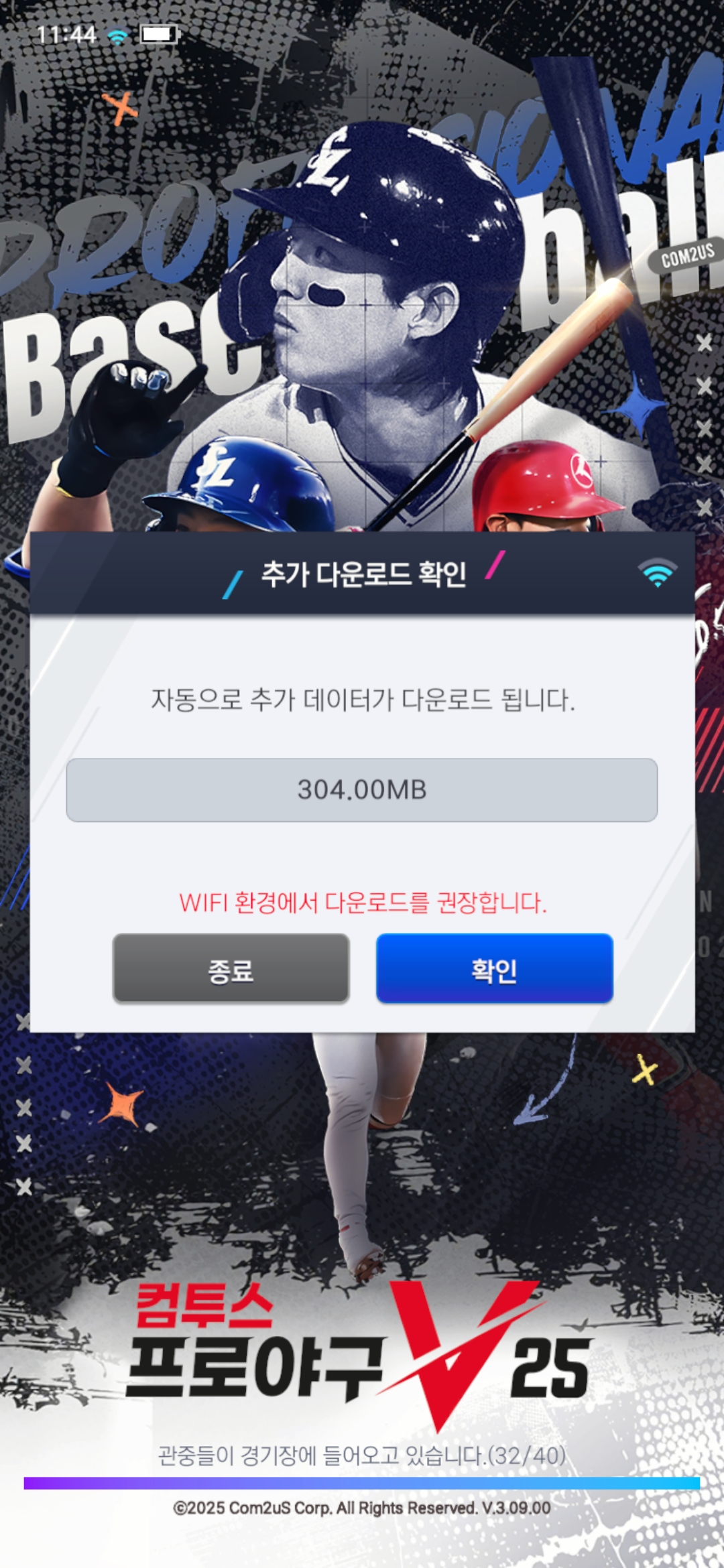Confirm the download with the 확인 button

pos(494,969)
